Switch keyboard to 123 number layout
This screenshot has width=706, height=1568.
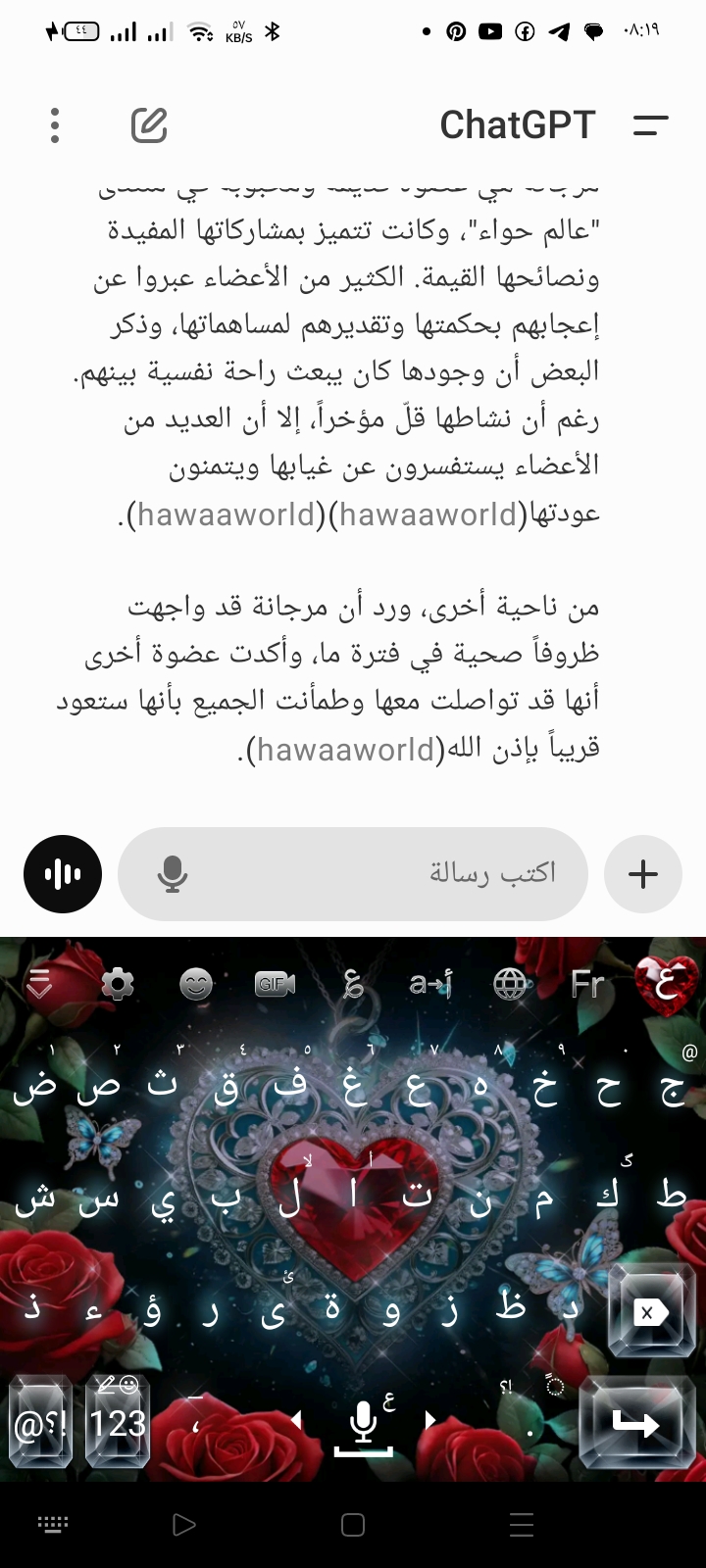coord(118,1423)
